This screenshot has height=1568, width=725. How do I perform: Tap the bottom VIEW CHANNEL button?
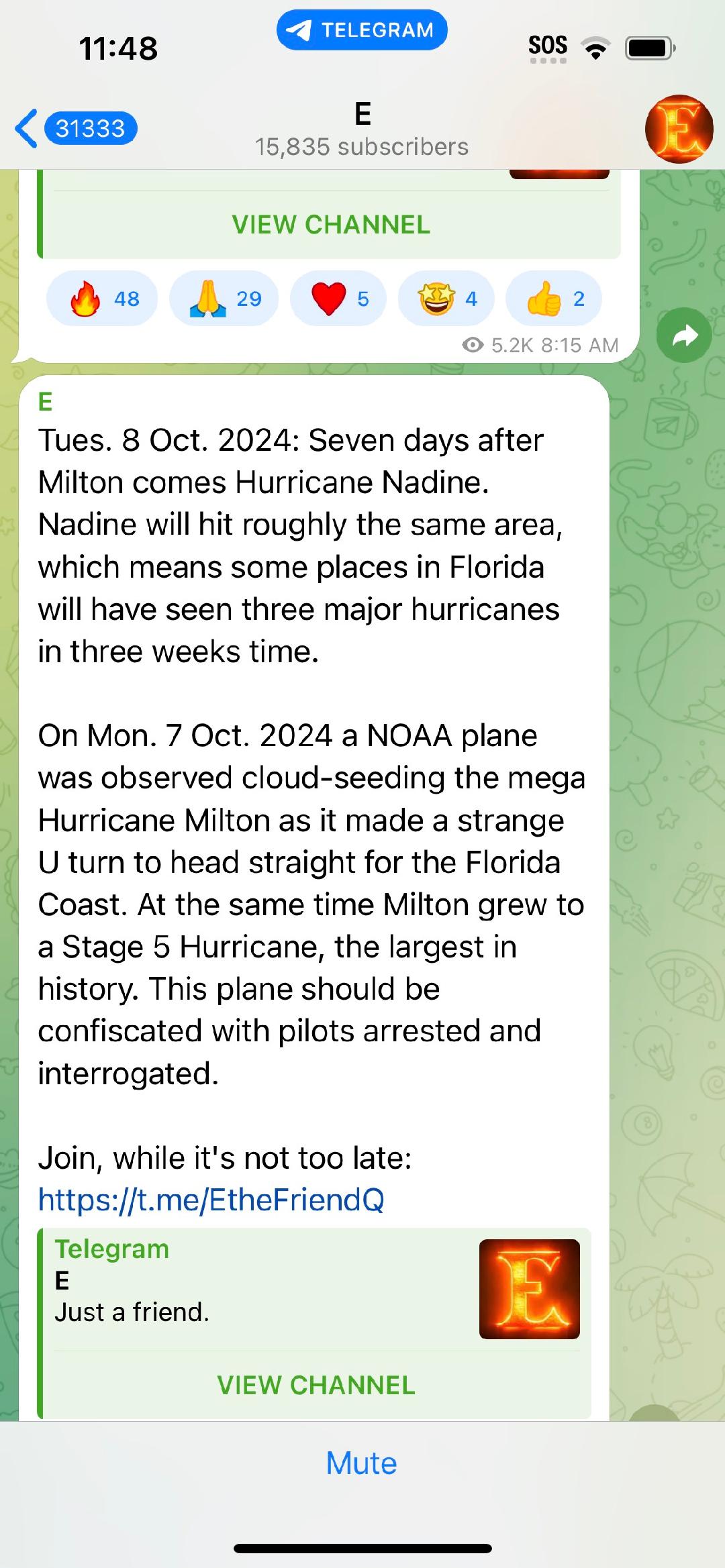pos(316,1385)
